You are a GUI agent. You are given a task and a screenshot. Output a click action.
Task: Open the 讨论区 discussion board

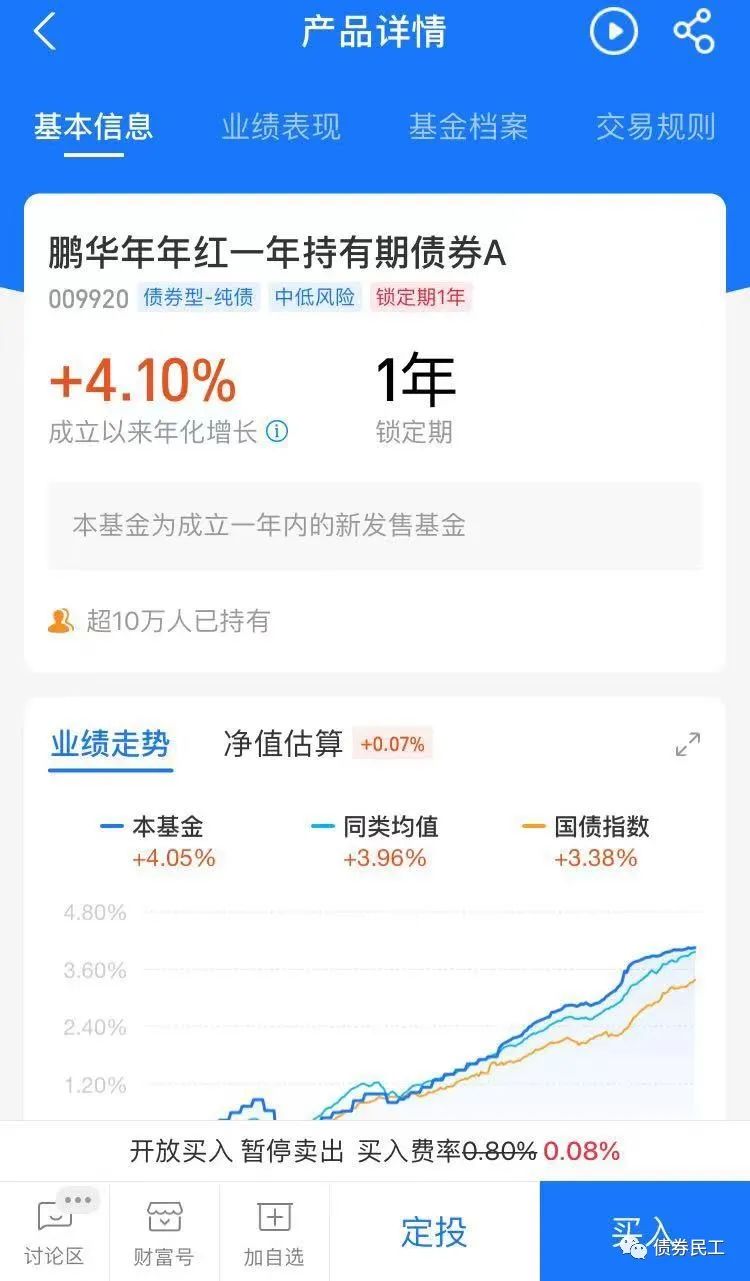(x=54, y=1232)
